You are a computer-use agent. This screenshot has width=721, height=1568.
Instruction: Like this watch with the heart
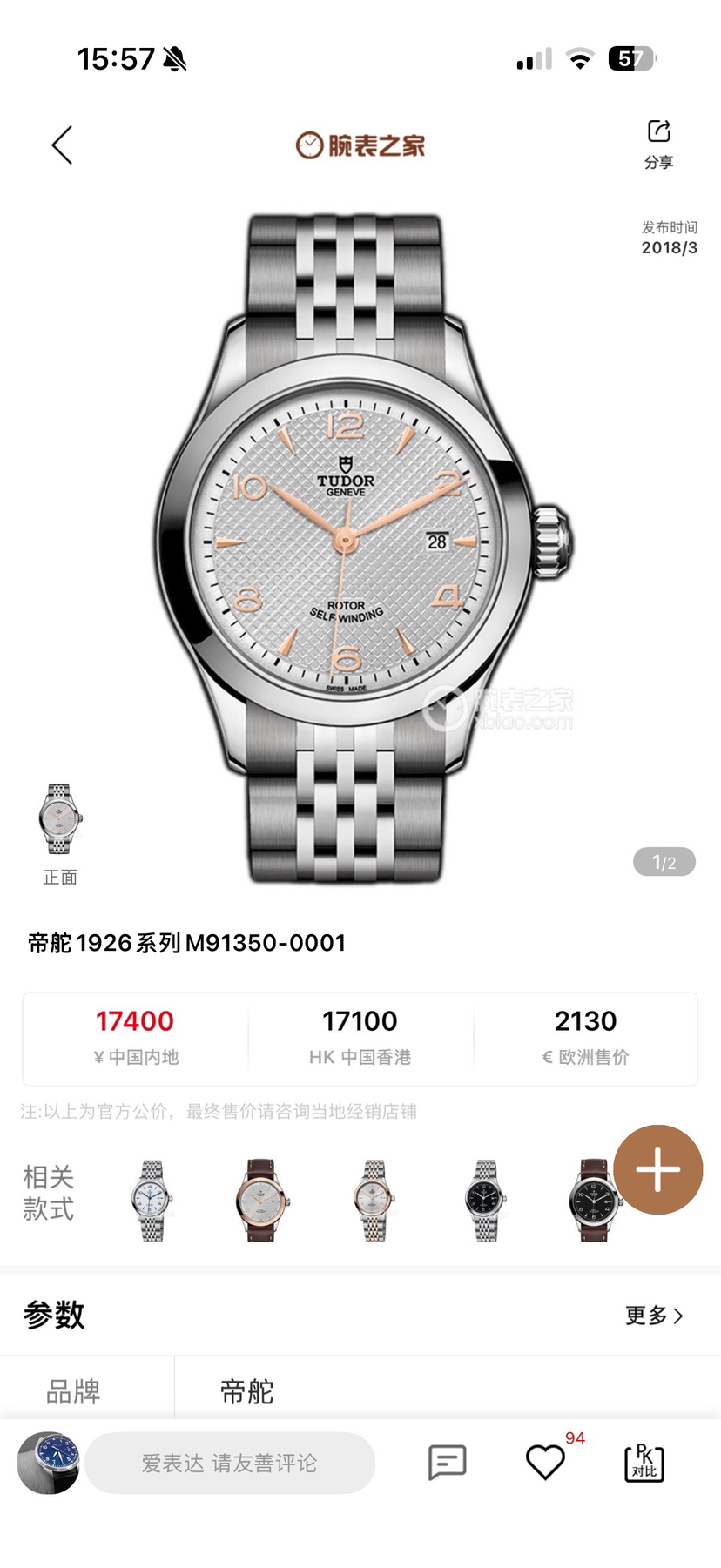(545, 1462)
